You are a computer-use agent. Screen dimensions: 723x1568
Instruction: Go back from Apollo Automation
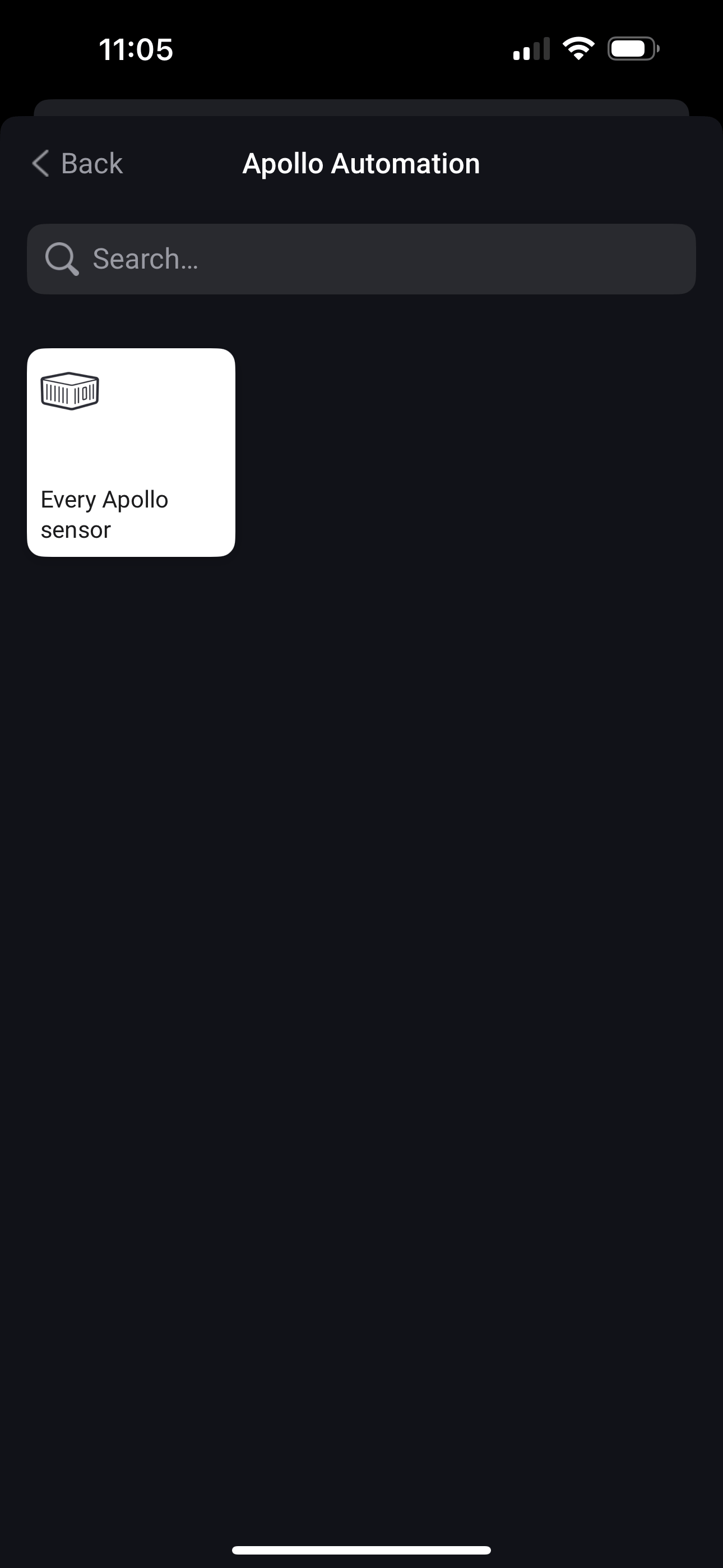(77, 164)
